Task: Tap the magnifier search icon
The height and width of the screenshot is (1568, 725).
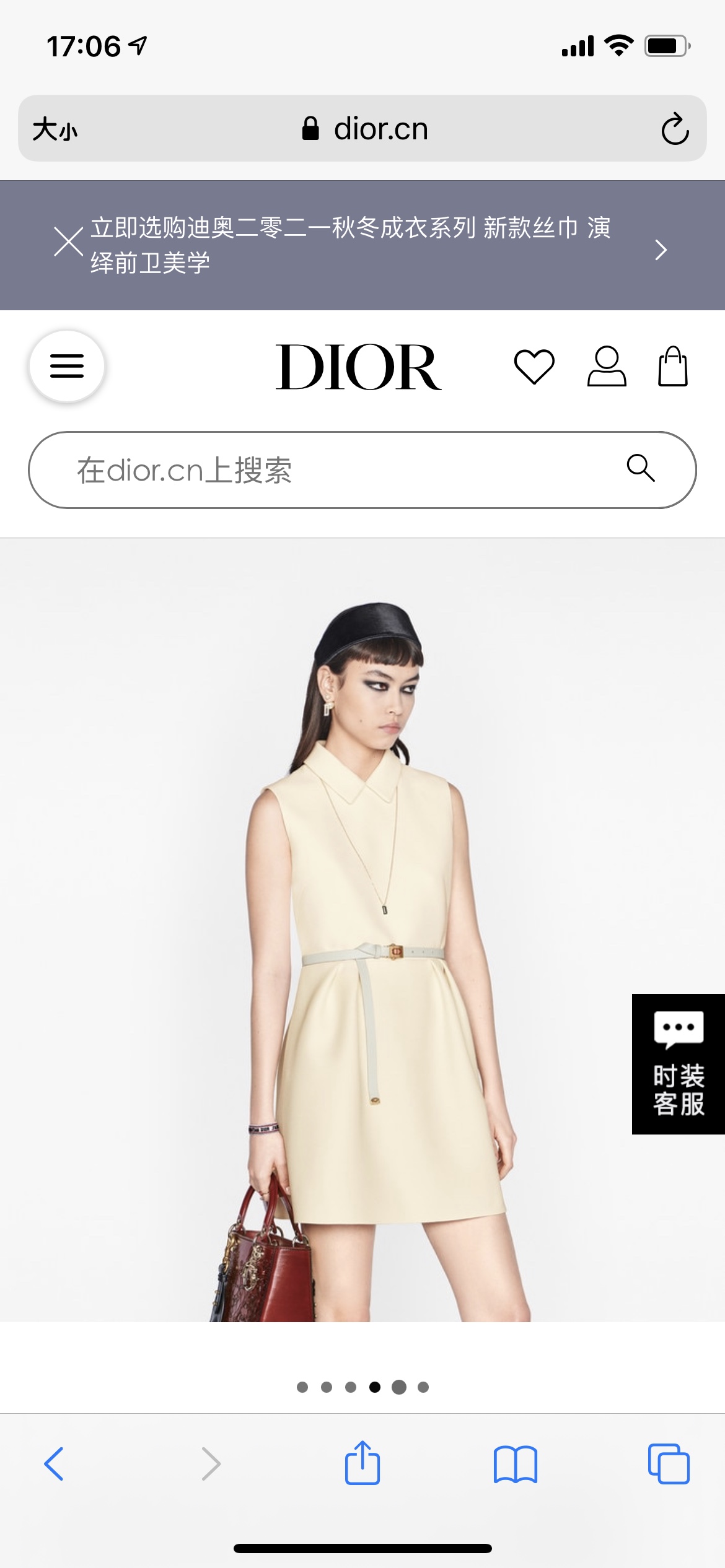Action: (640, 468)
